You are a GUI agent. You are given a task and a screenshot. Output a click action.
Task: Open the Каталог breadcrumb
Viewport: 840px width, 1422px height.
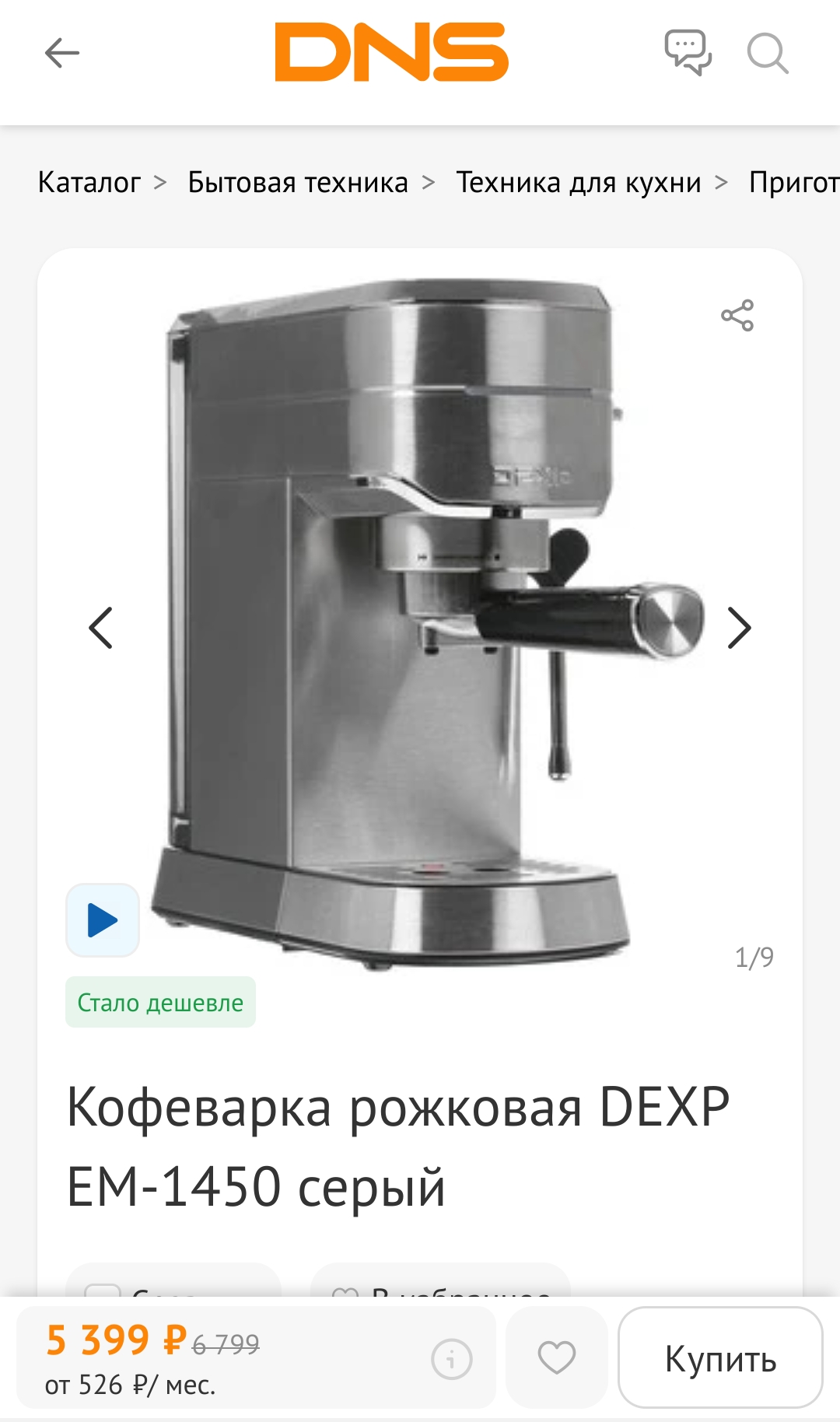click(89, 182)
